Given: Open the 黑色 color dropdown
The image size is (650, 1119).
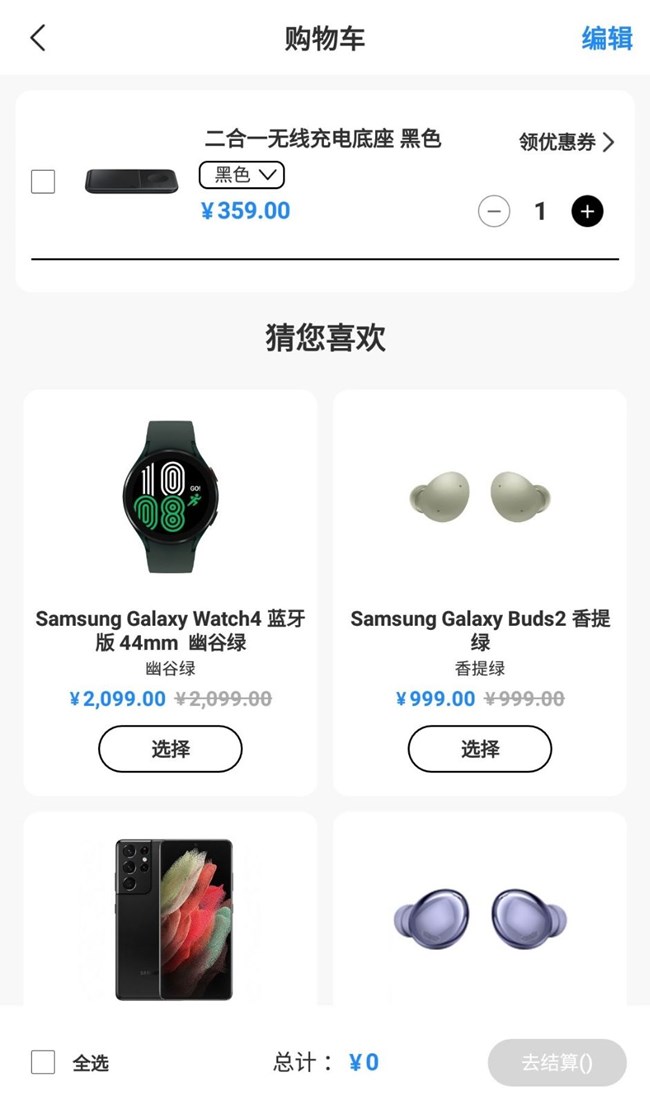Looking at the screenshot, I should click(242, 175).
